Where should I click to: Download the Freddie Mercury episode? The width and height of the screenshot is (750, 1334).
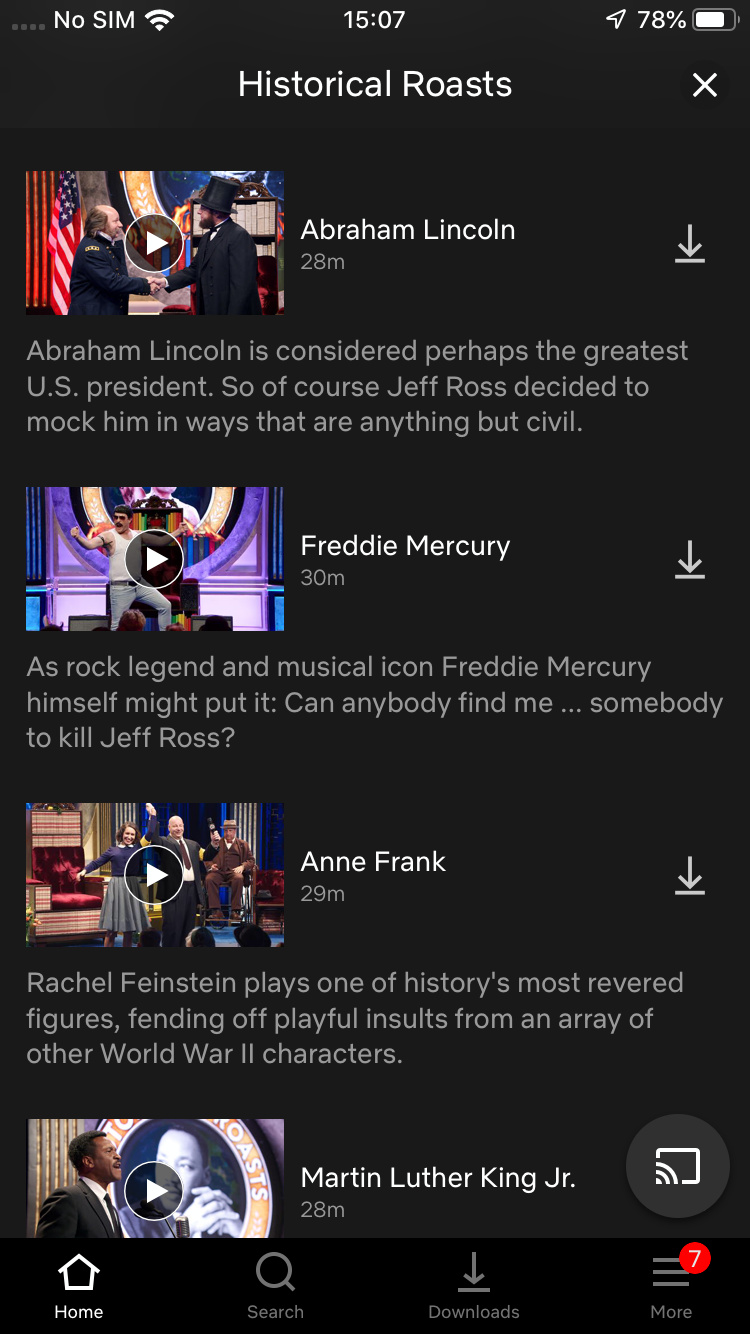(x=690, y=560)
